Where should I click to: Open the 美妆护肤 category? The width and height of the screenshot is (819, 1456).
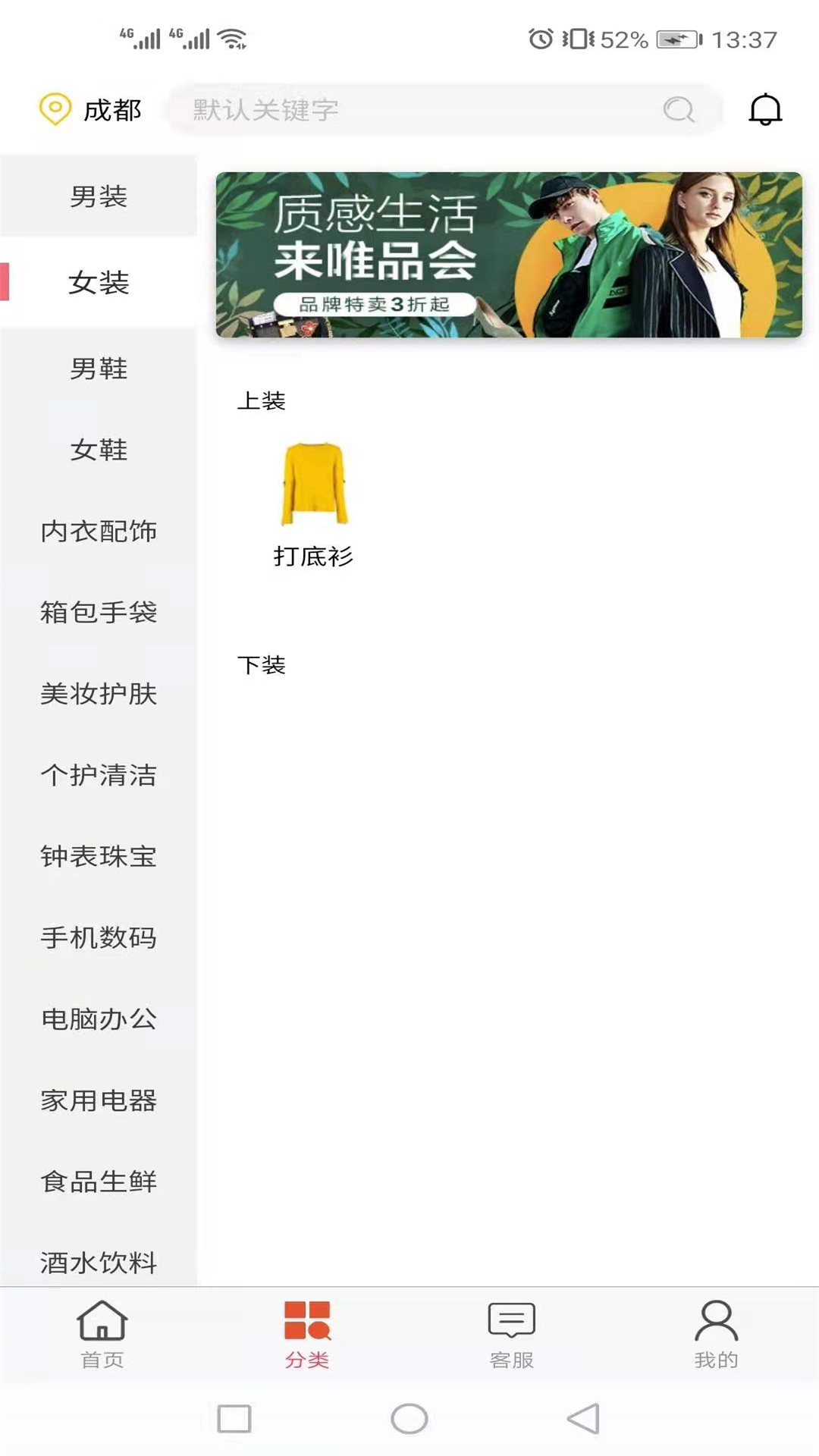[99, 695]
